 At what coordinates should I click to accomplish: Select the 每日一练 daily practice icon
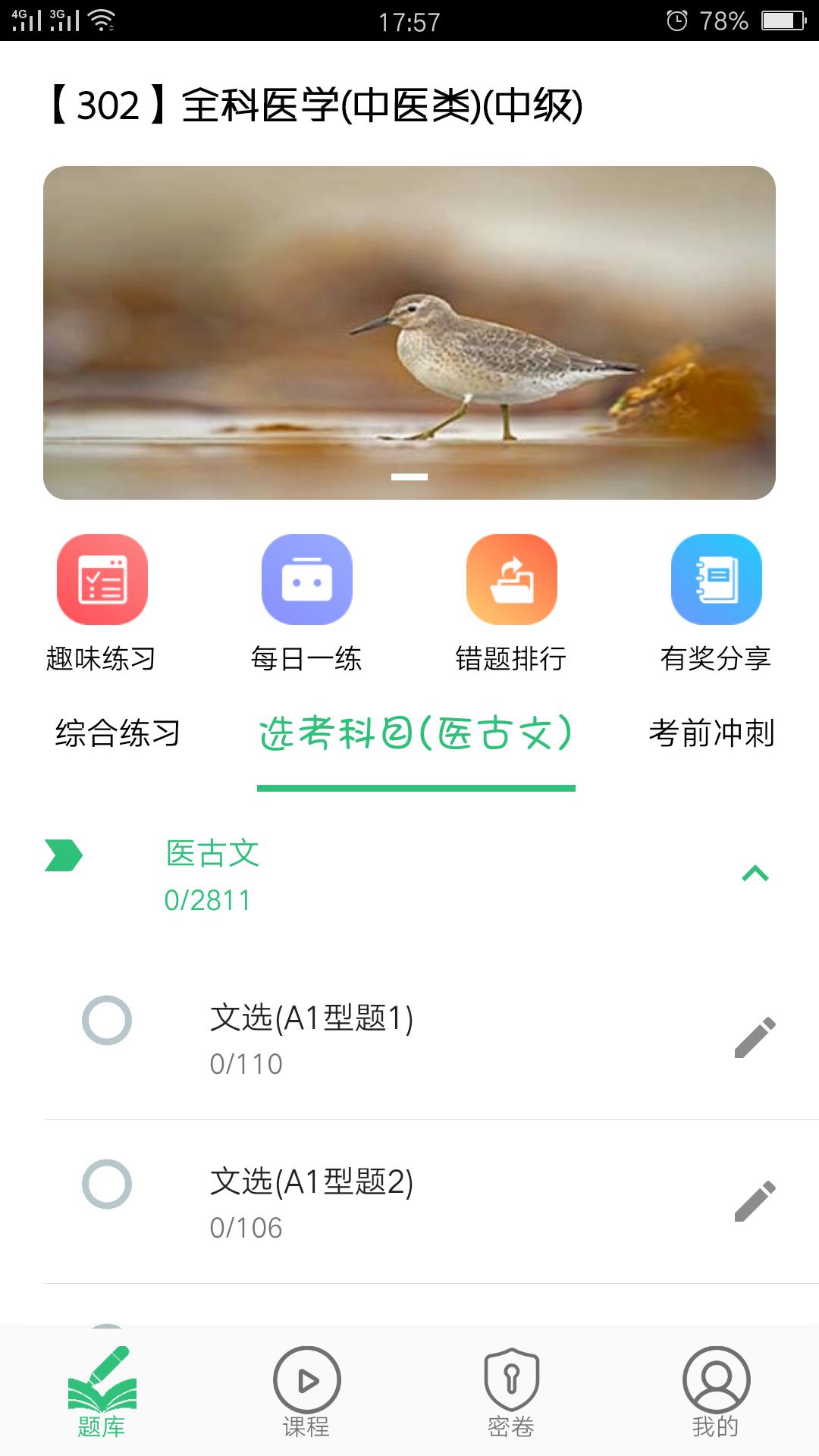[x=306, y=578]
